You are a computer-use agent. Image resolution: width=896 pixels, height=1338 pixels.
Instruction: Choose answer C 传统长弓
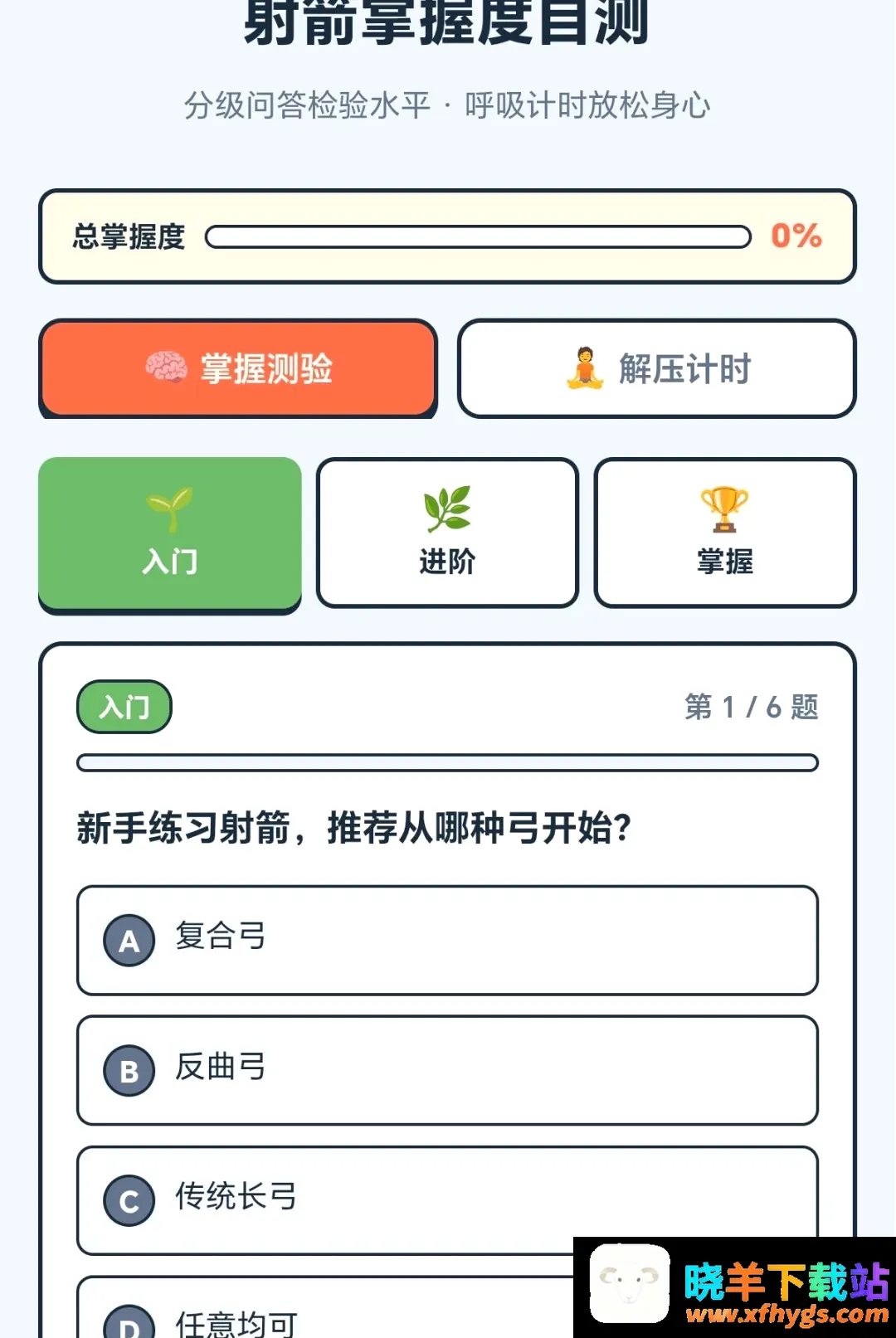click(x=447, y=1200)
